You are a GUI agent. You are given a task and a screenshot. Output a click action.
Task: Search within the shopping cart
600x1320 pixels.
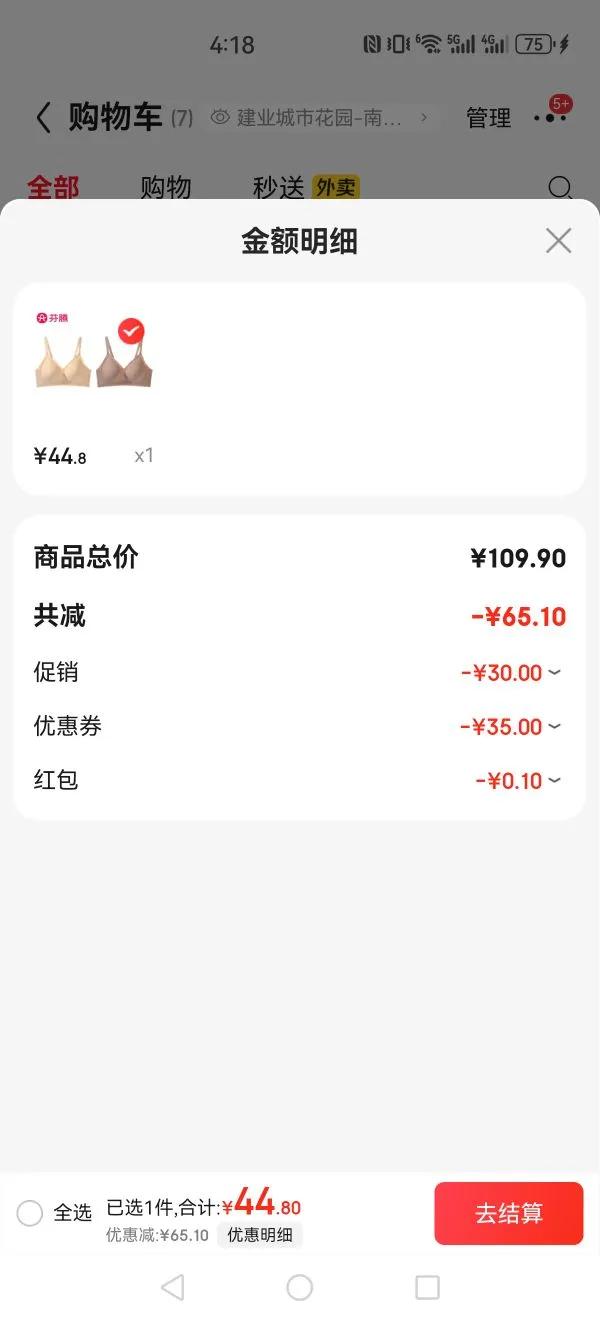pyautogui.click(x=561, y=187)
